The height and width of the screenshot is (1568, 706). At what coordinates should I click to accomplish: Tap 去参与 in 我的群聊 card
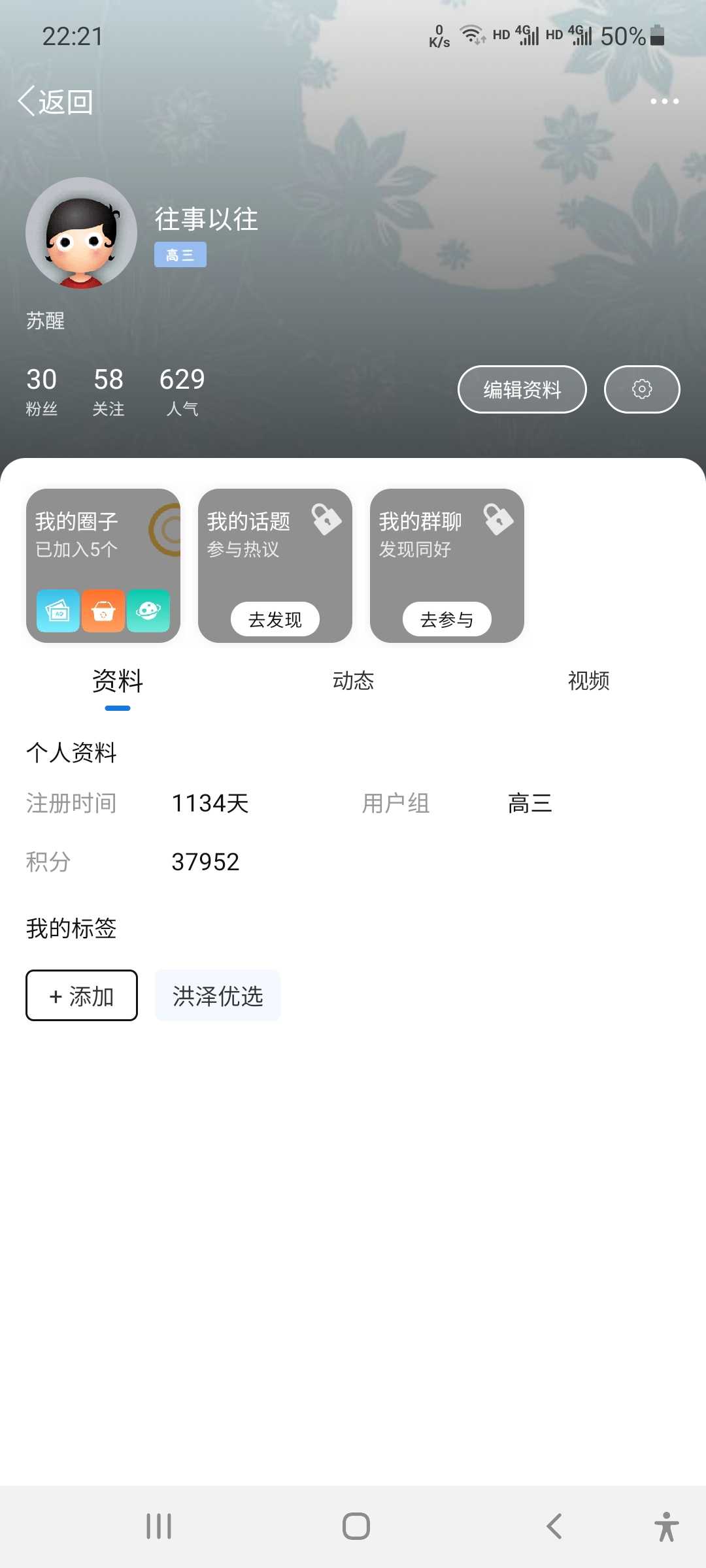pos(447,619)
